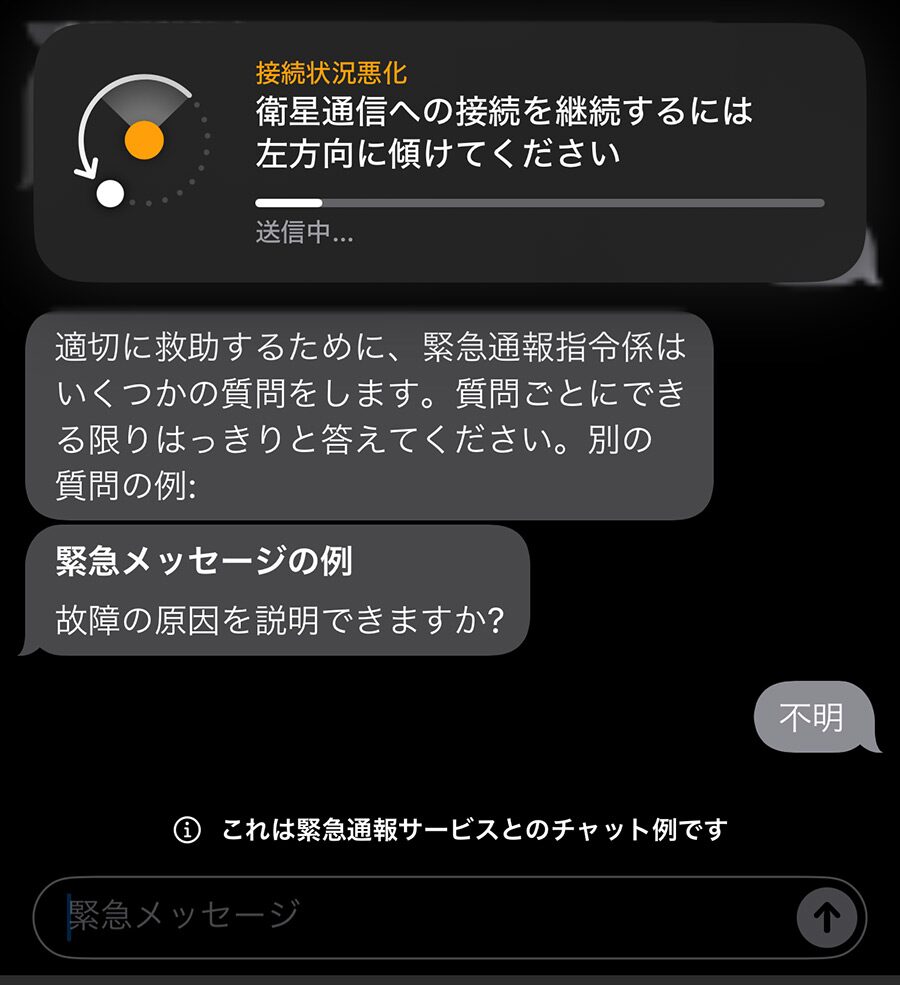Send the message with the arrow button
The image size is (900, 985).
coord(827,918)
